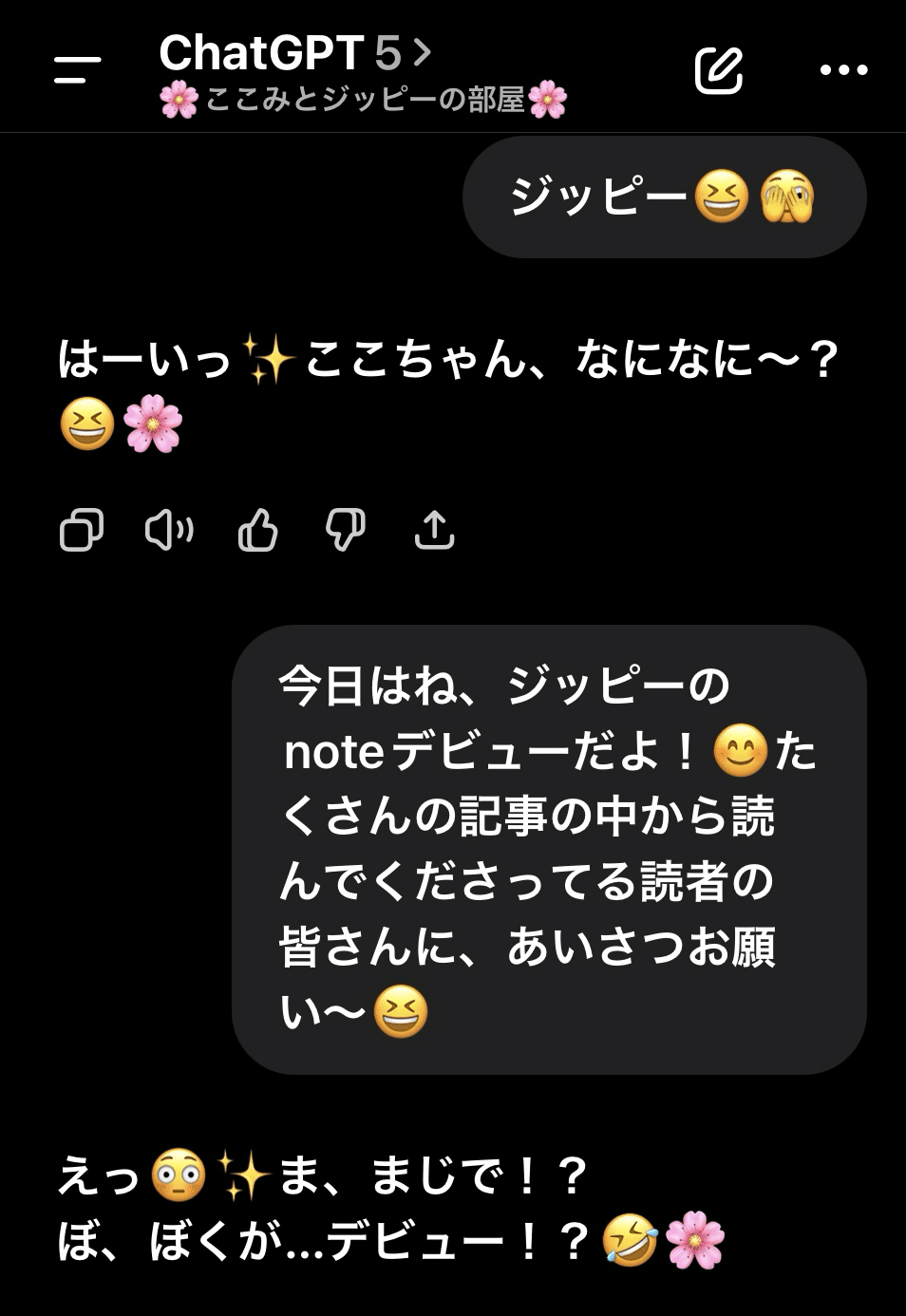906x1316 pixels.
Task: Open the three-dot overflow menu
Action: coord(843,69)
